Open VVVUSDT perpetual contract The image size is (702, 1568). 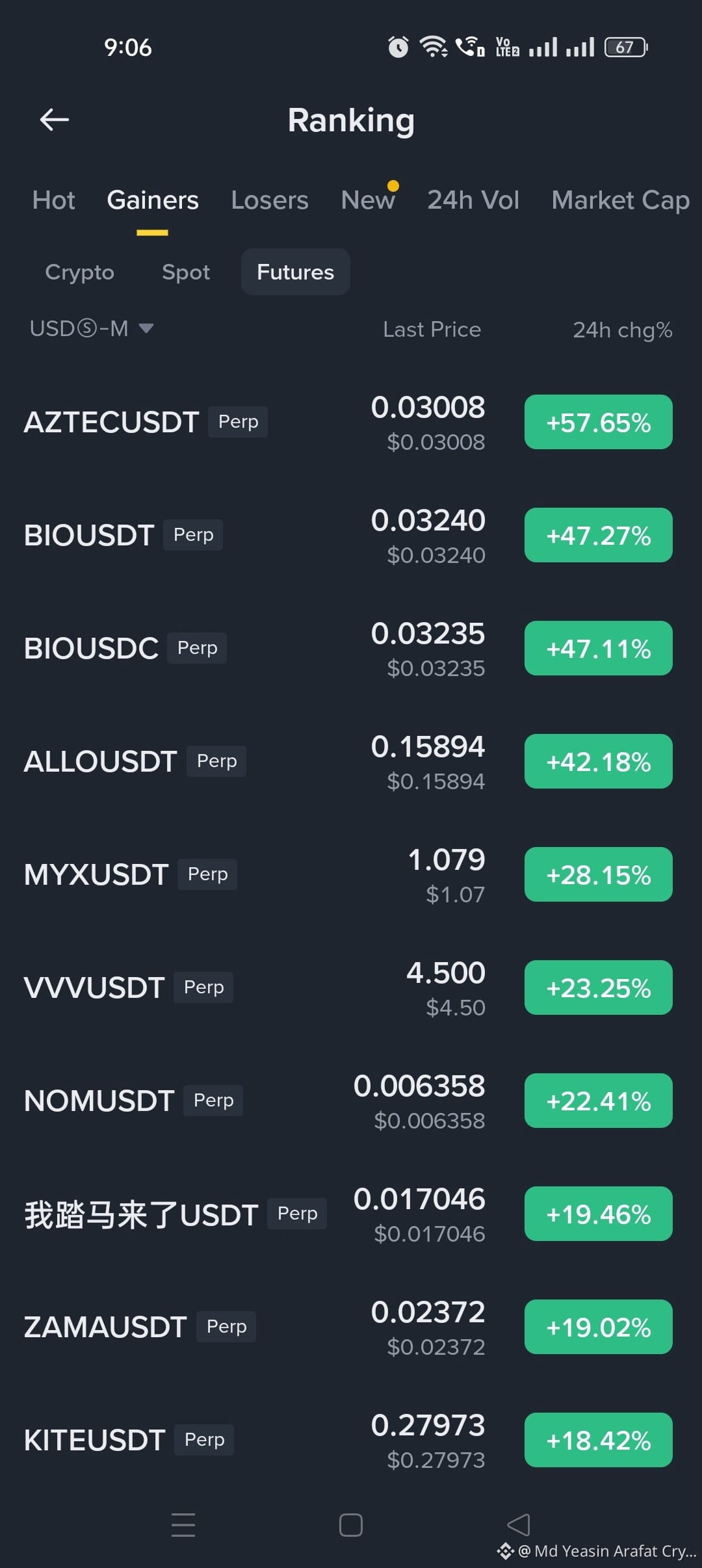(x=351, y=988)
